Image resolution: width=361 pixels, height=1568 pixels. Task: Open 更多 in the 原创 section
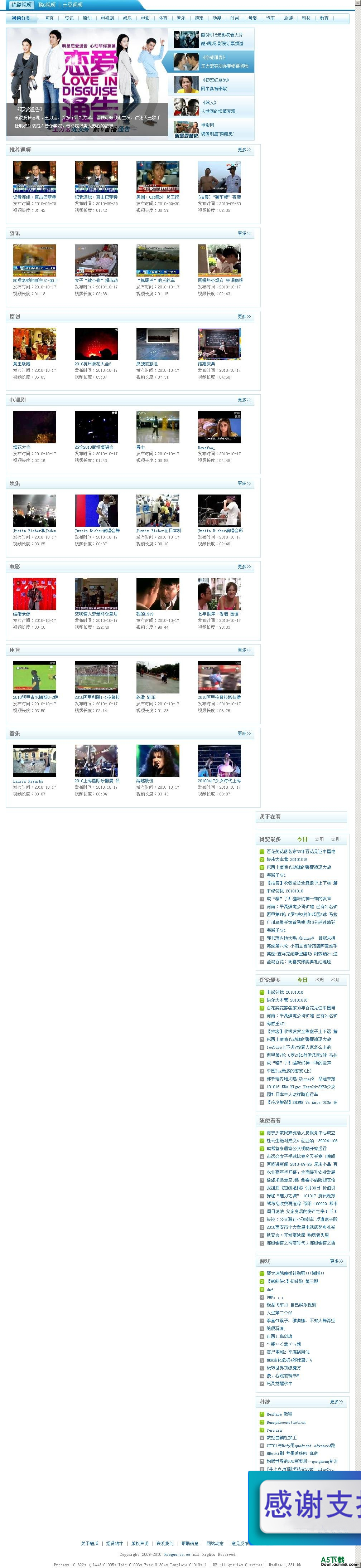244,317
